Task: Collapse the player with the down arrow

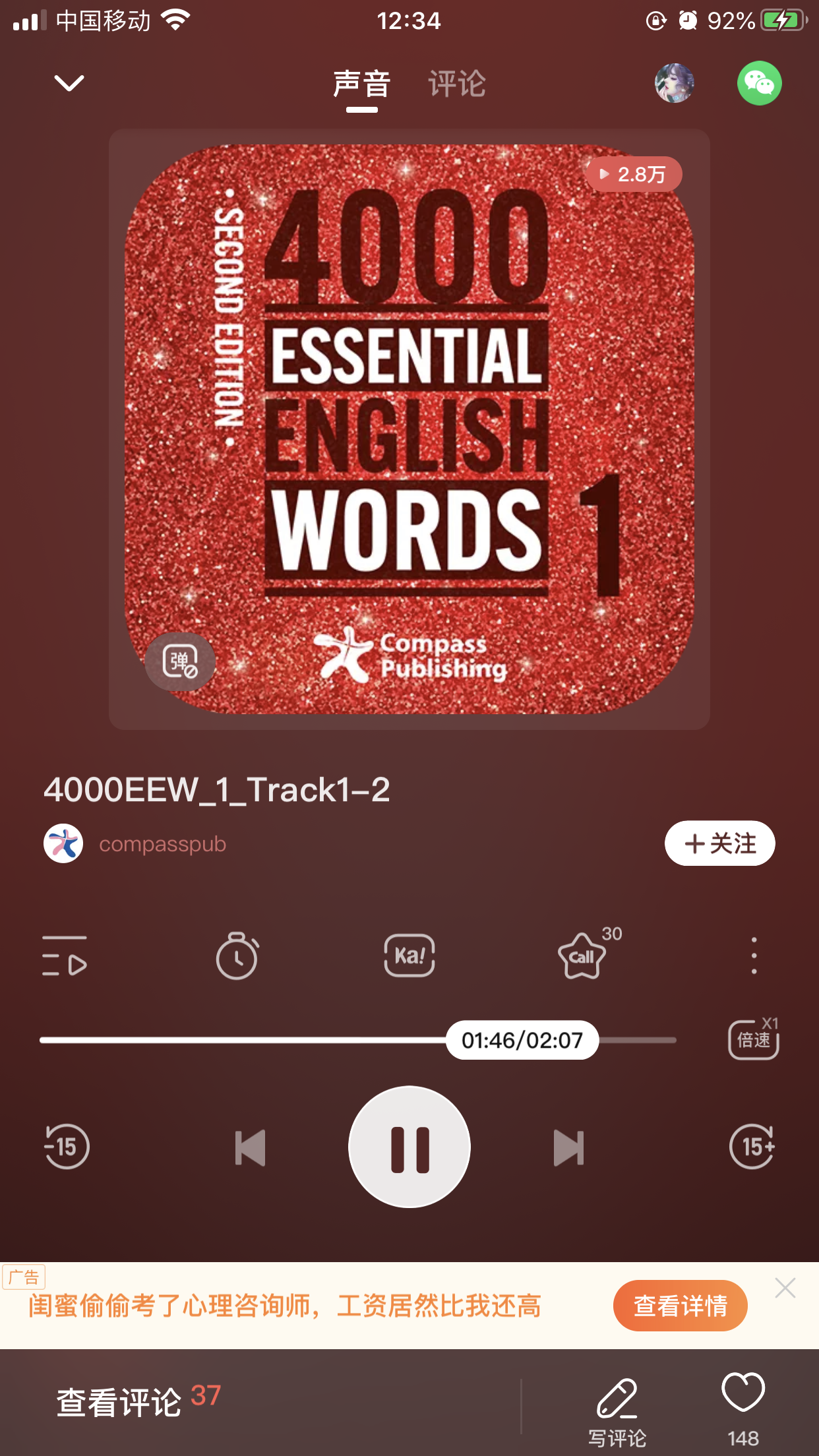Action: [x=69, y=84]
